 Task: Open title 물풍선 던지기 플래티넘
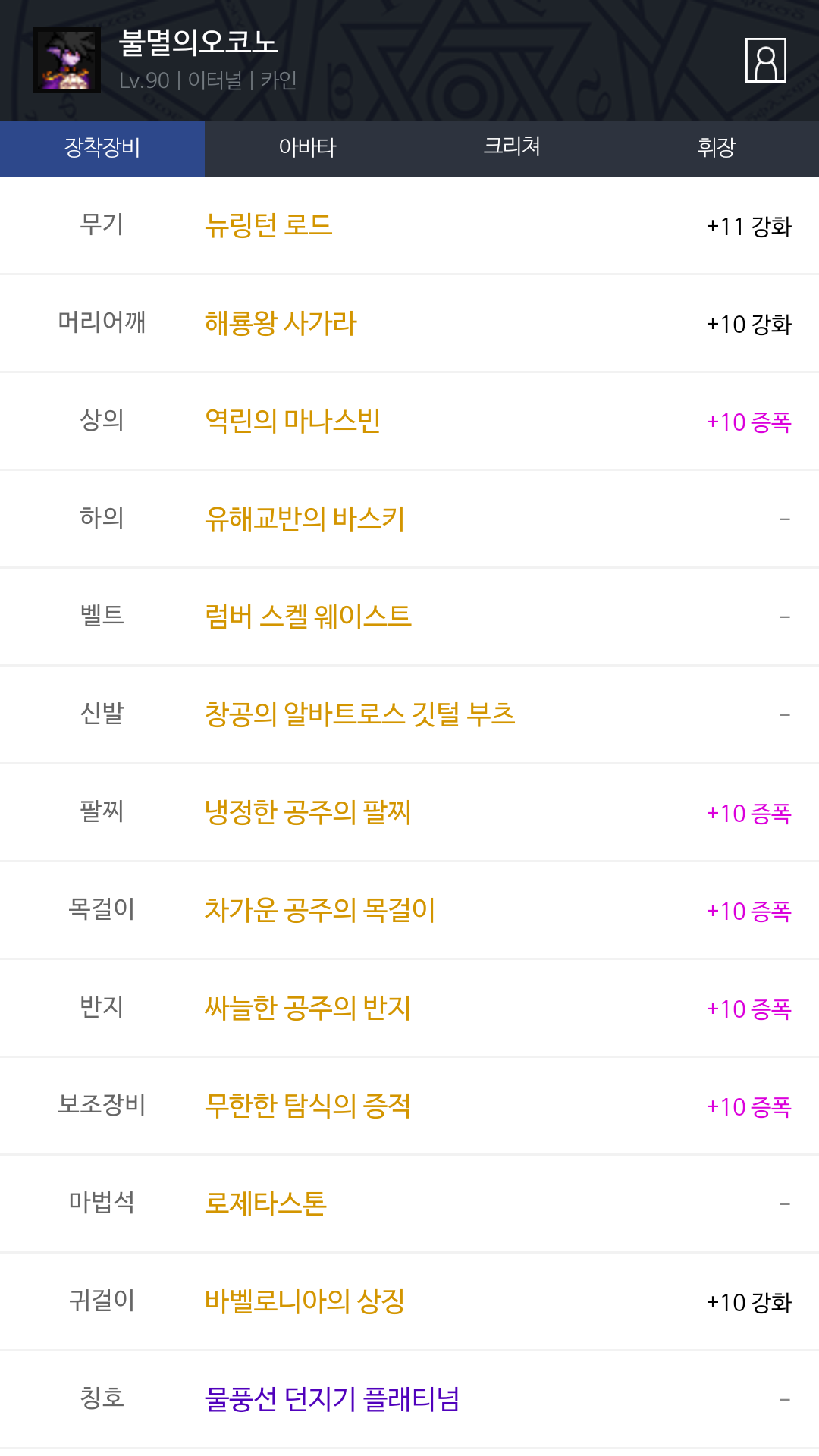pos(332,1399)
